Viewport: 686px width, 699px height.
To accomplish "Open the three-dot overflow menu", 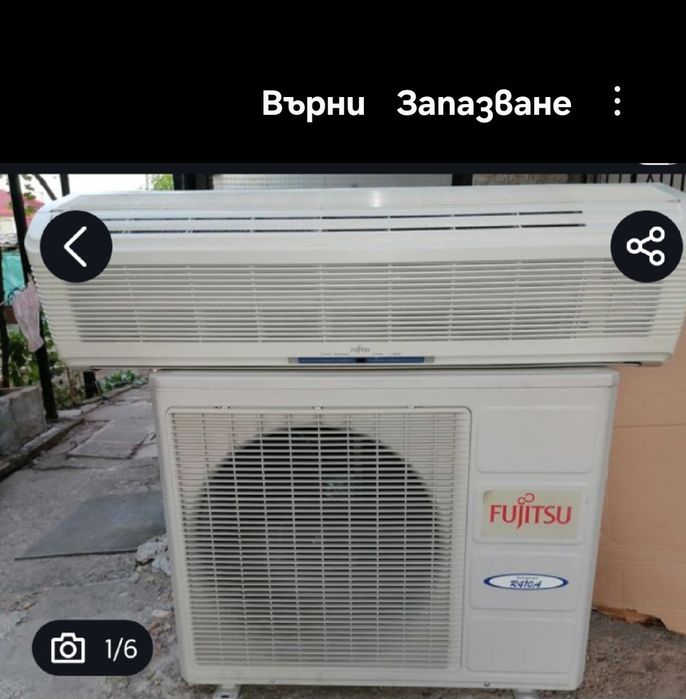I will [617, 102].
